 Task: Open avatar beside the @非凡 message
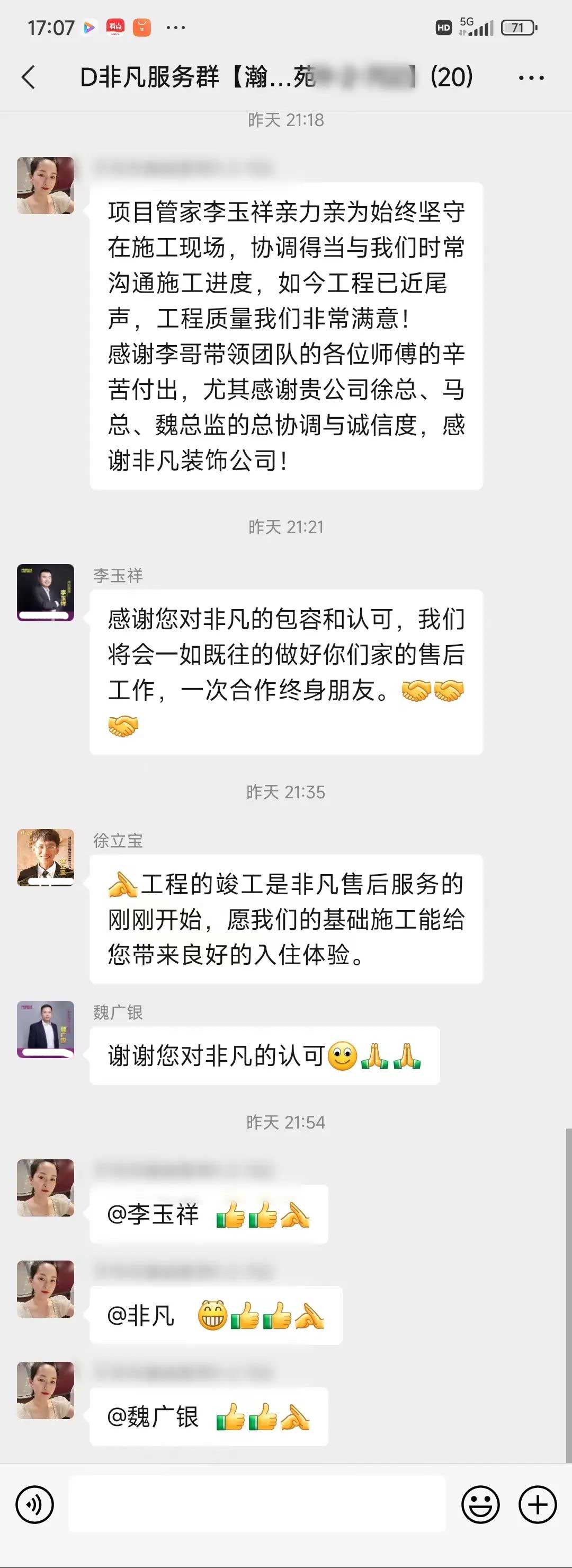pyautogui.click(x=46, y=1289)
